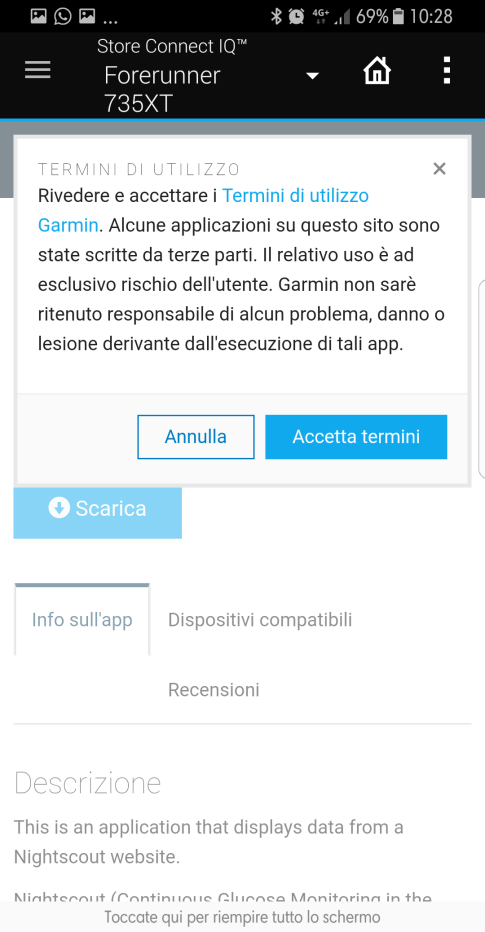The width and height of the screenshot is (485, 932).
Task: Tap the Annulla button
Action: (196, 437)
